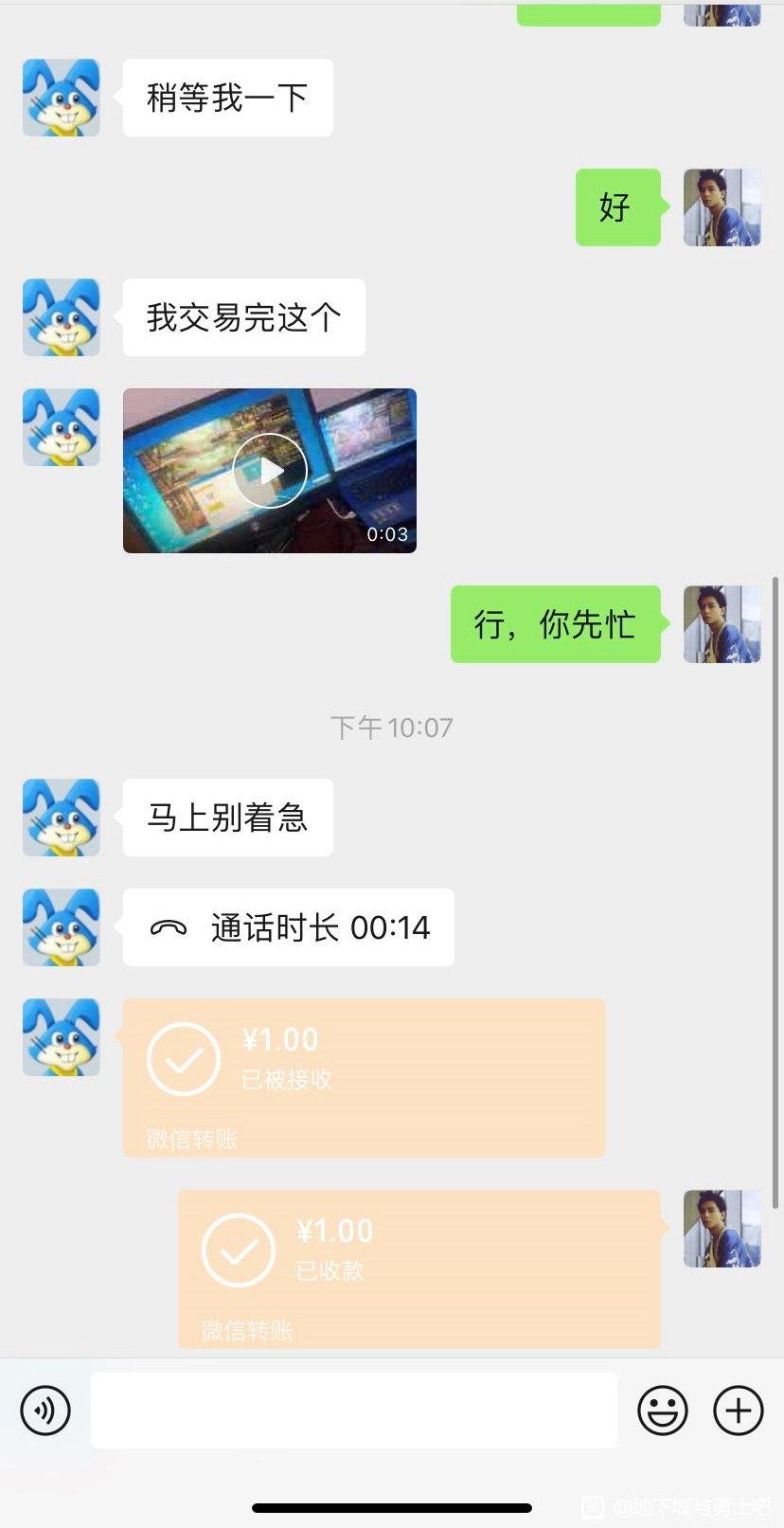The height and width of the screenshot is (1528, 784).
Task: Select the message bubble saying 稍等我一下
Action: click(227, 97)
